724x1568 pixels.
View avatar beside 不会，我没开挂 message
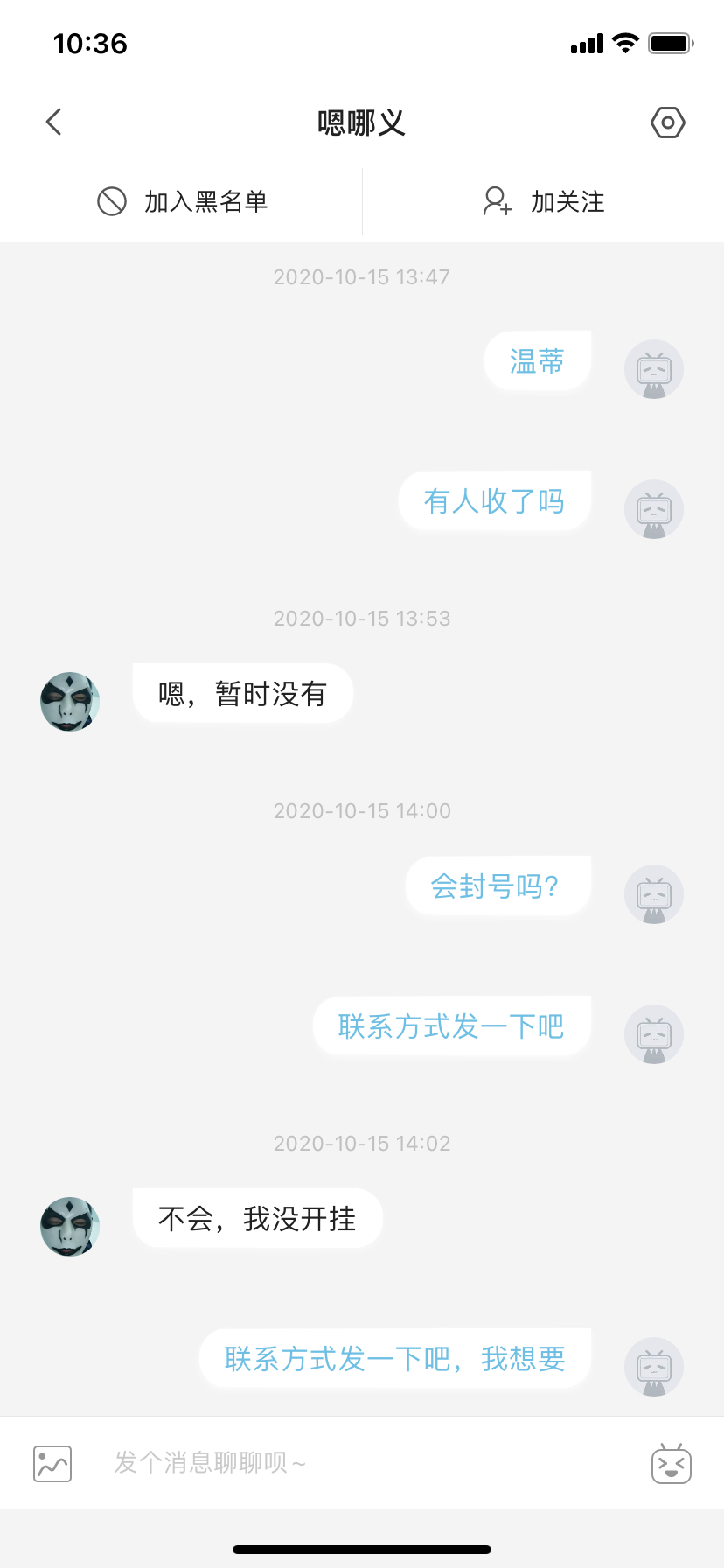pos(70,1227)
